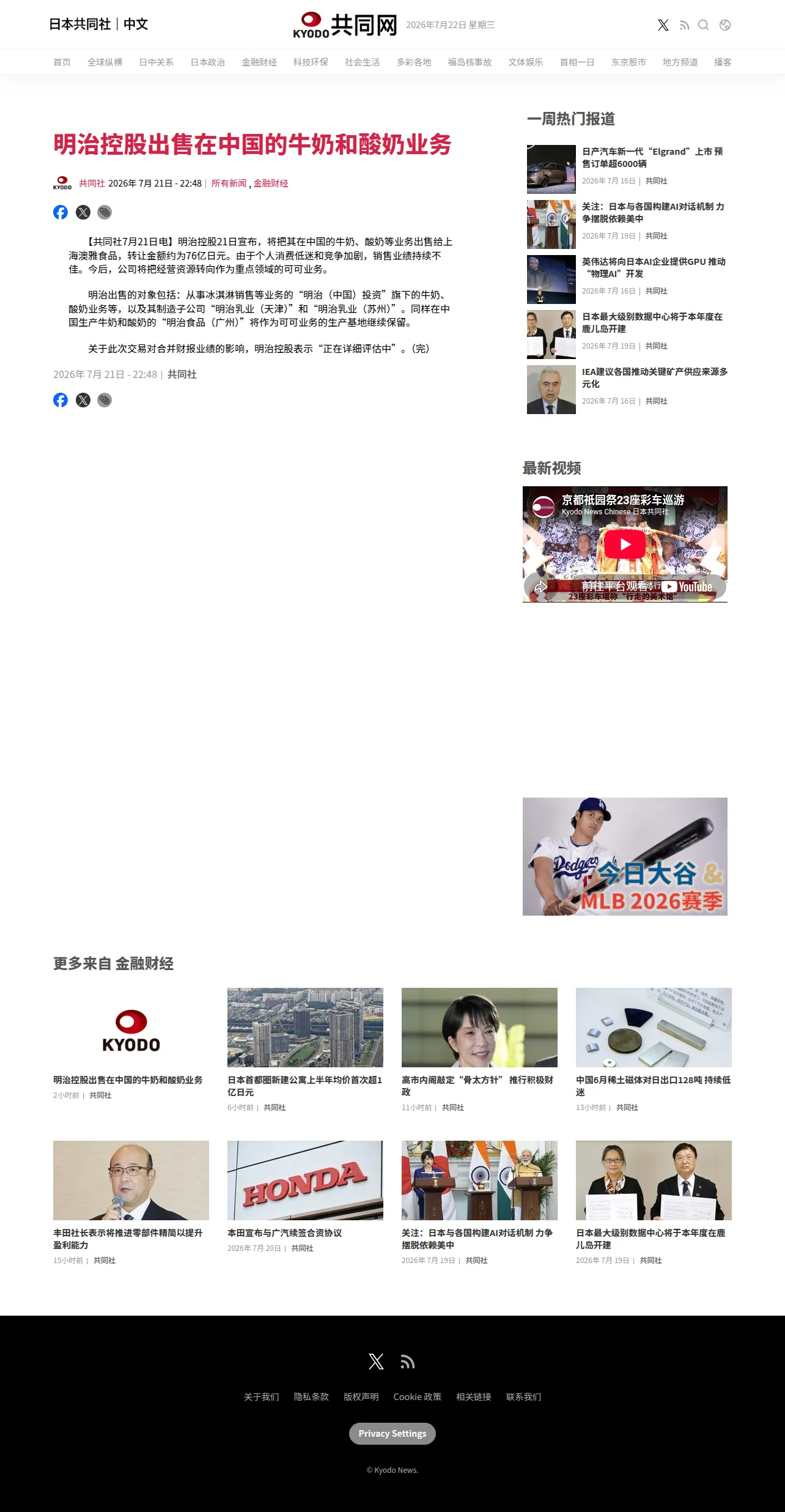
Task: Open the 今日大谷 MLB 2026 banner
Action: point(625,856)
